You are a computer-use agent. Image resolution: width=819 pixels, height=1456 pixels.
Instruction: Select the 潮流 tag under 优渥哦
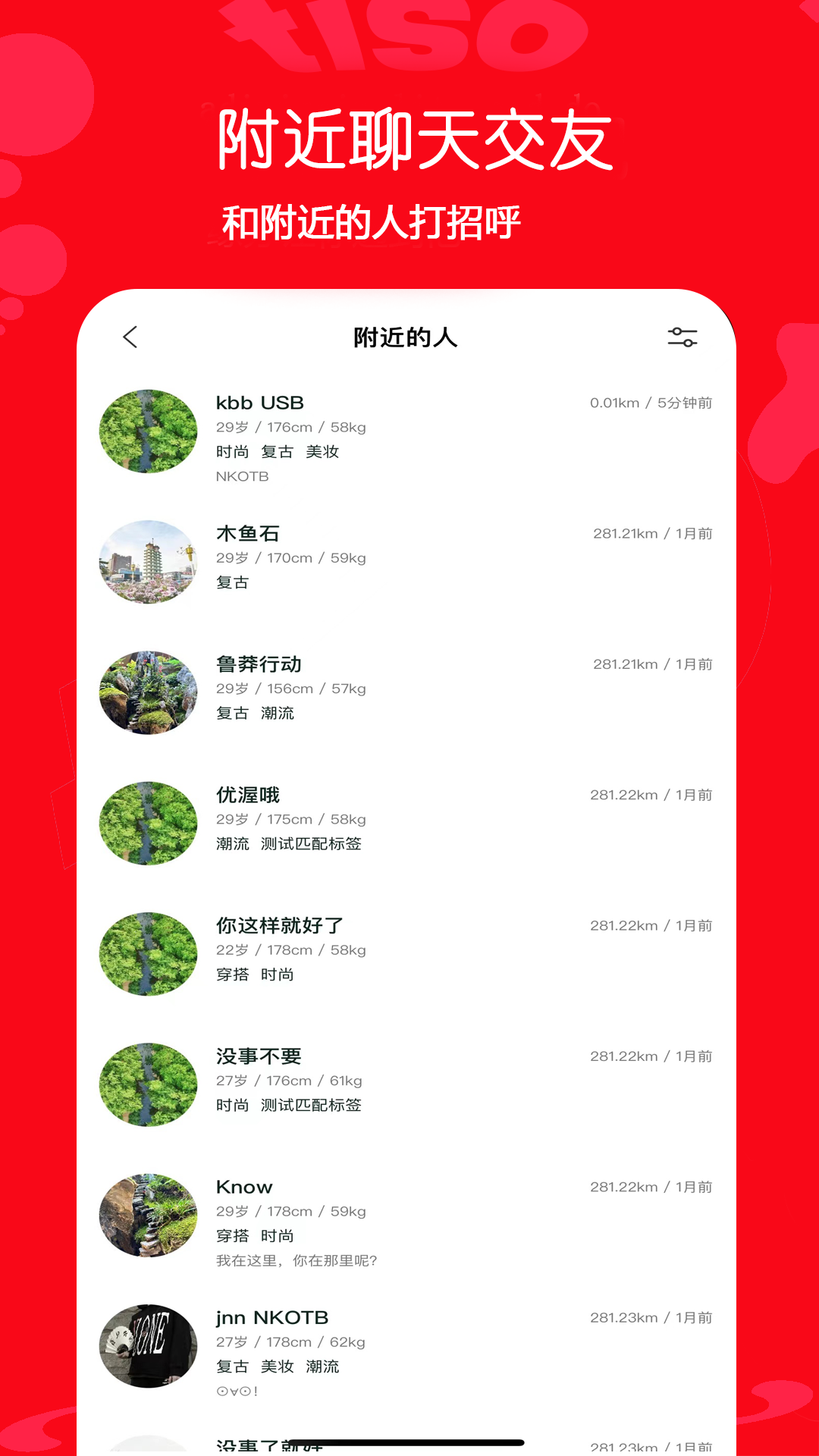[232, 843]
